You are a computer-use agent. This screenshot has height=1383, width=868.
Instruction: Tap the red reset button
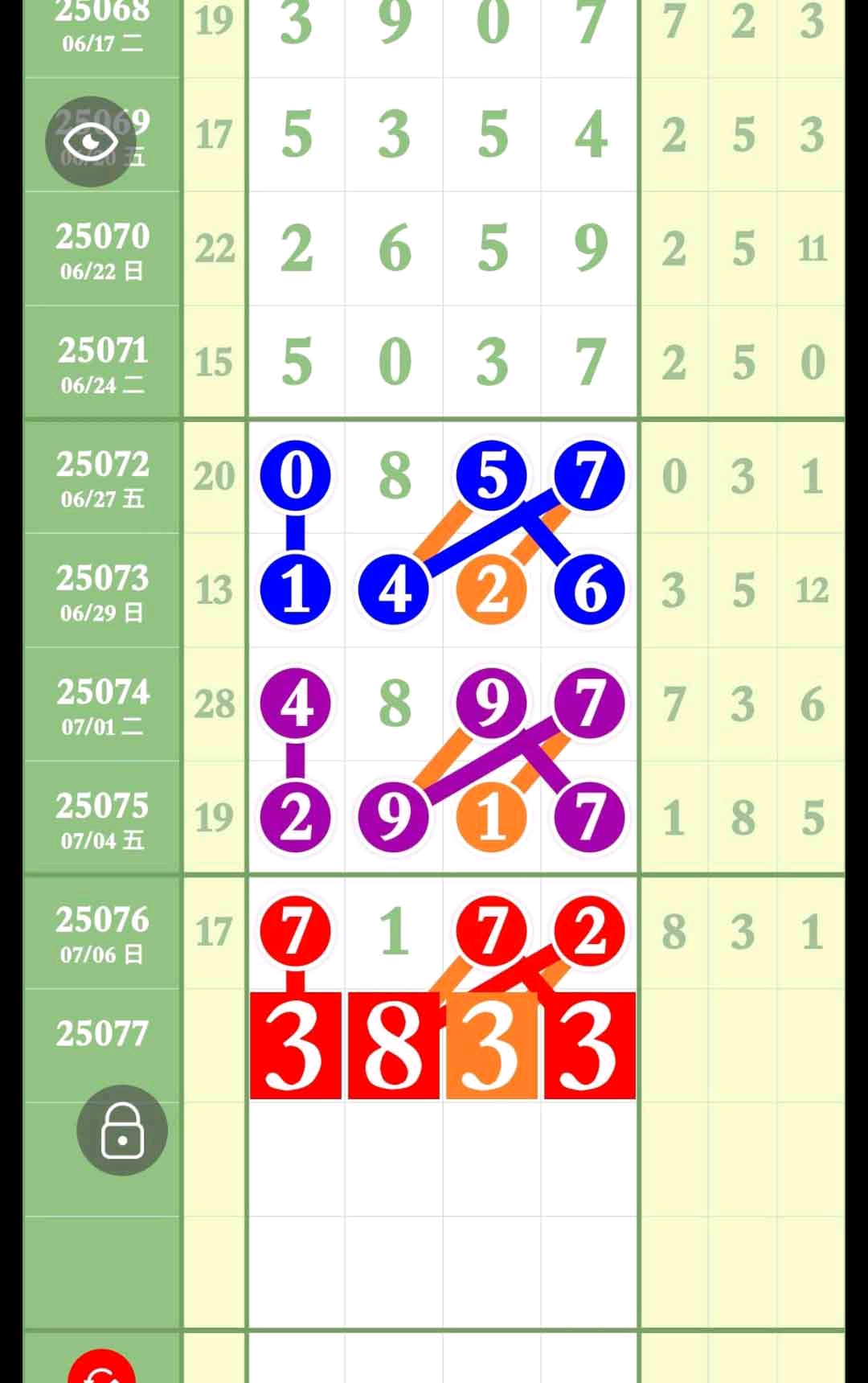pyautogui.click(x=102, y=1370)
